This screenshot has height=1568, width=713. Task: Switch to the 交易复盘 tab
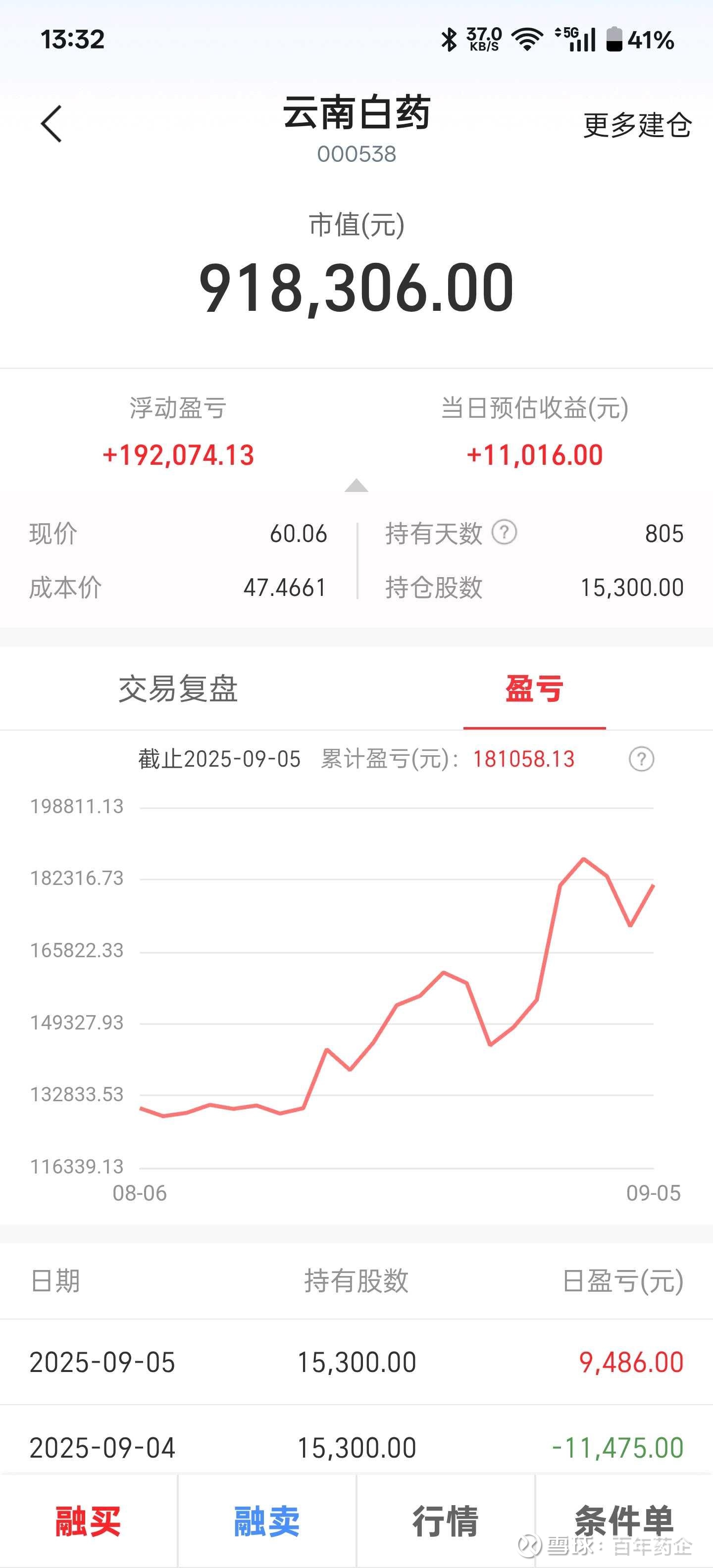178,689
